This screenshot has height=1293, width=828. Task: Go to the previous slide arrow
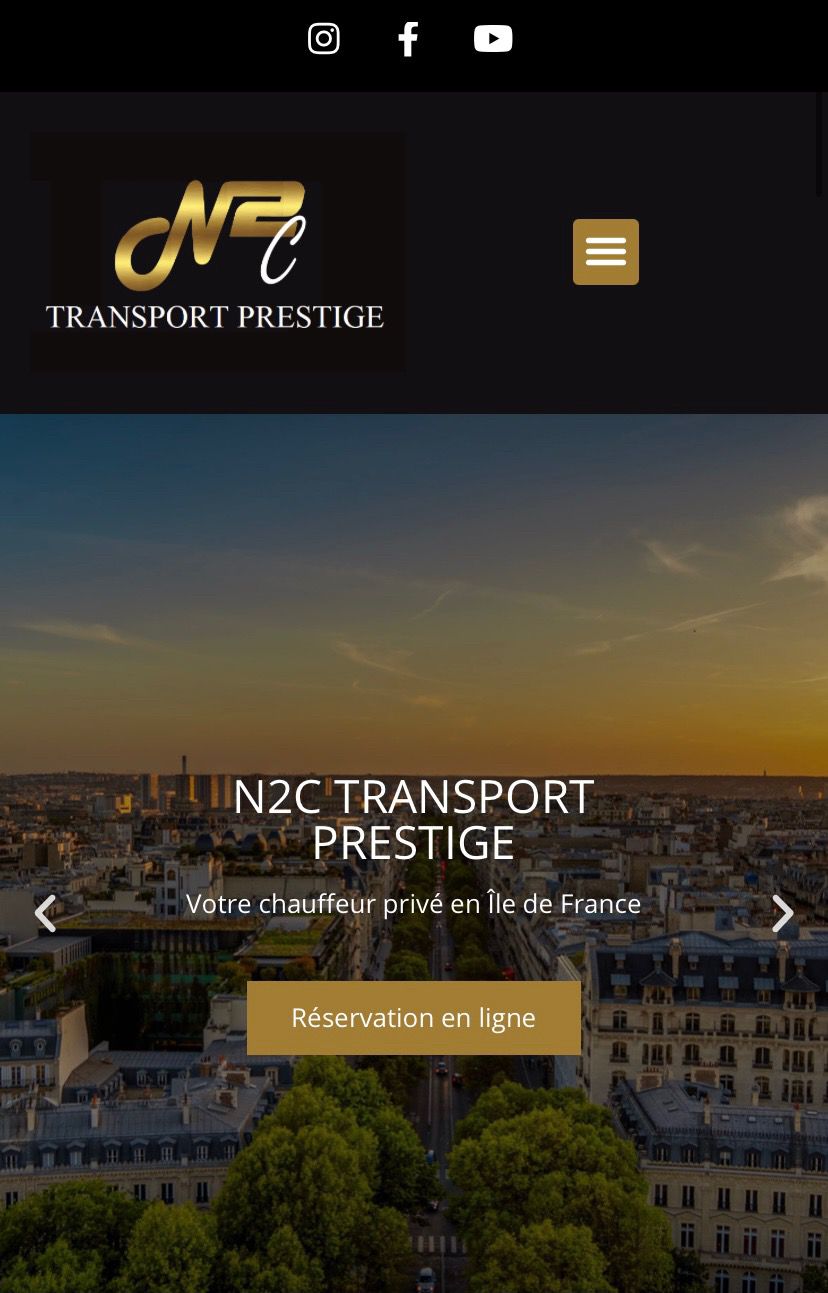click(x=45, y=913)
